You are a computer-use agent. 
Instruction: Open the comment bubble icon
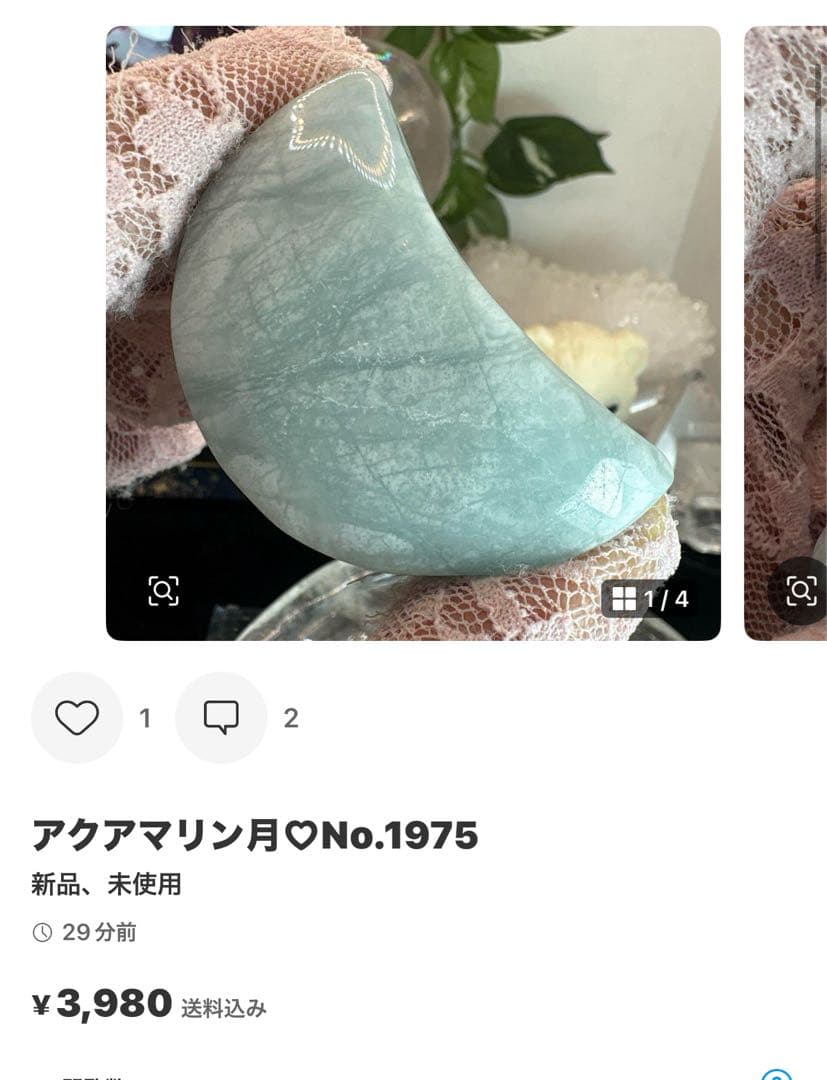pyautogui.click(x=221, y=716)
